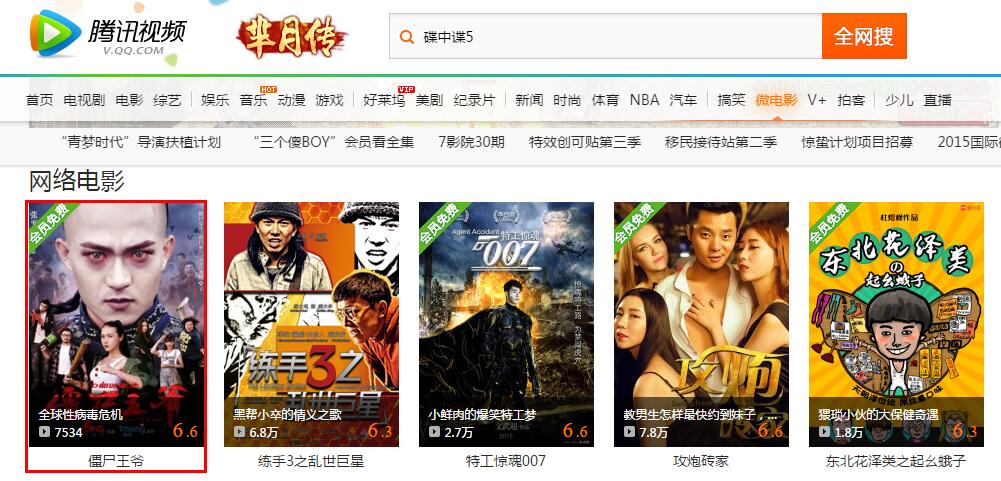Tap the orange 全网搜 search button
Screen dimensions: 1001x481
coord(863,37)
